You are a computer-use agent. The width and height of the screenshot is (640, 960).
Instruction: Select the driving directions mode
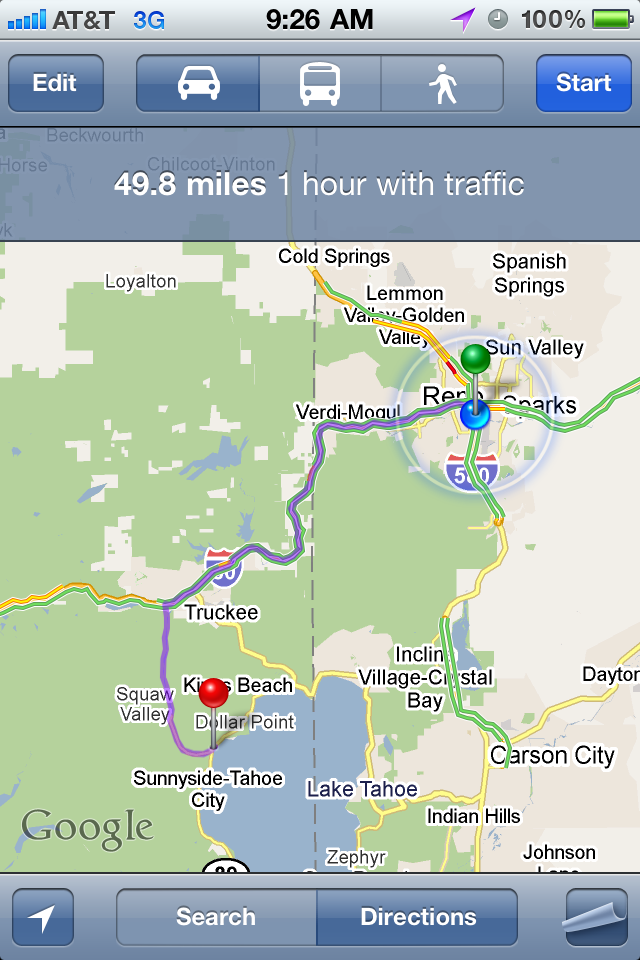pos(198,83)
